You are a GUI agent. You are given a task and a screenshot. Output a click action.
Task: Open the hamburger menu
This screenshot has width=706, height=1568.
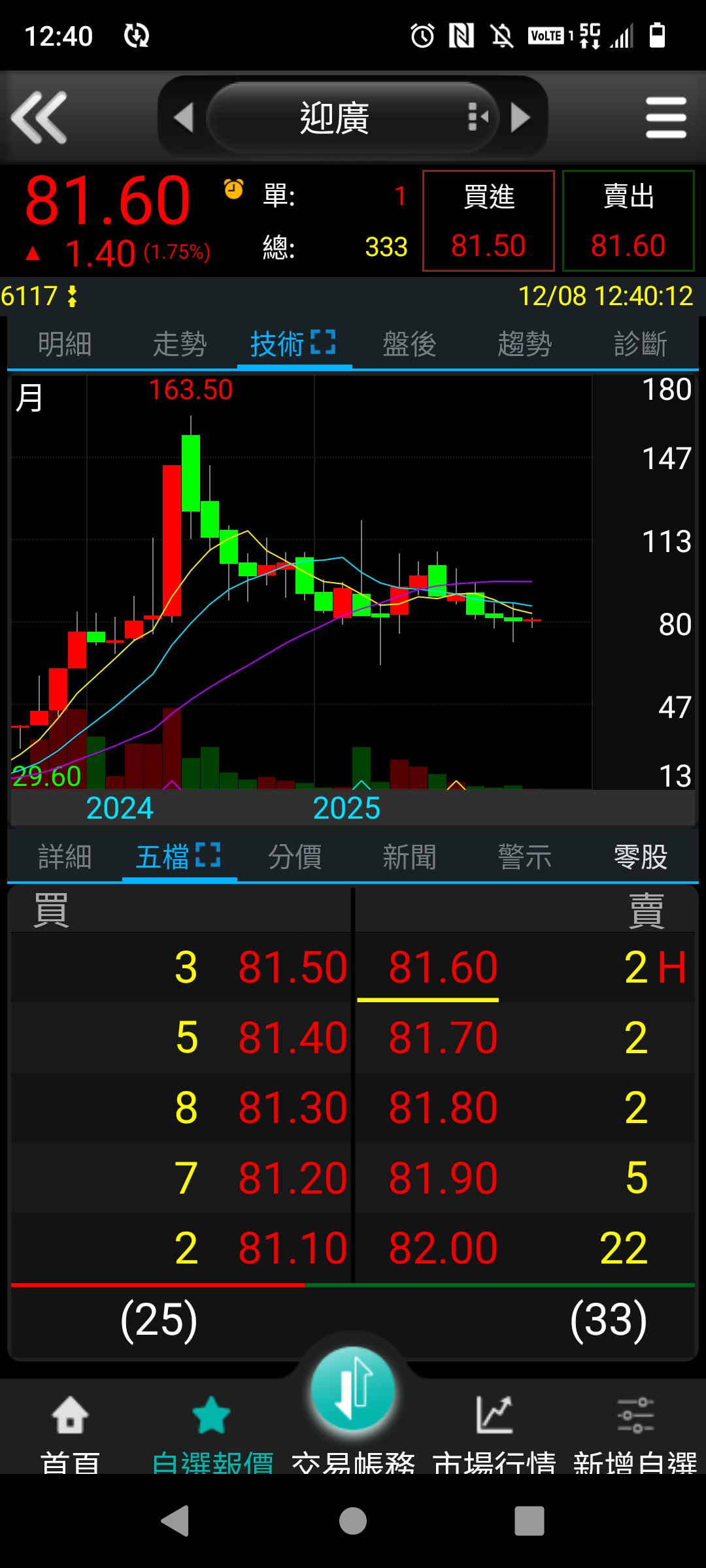click(665, 116)
